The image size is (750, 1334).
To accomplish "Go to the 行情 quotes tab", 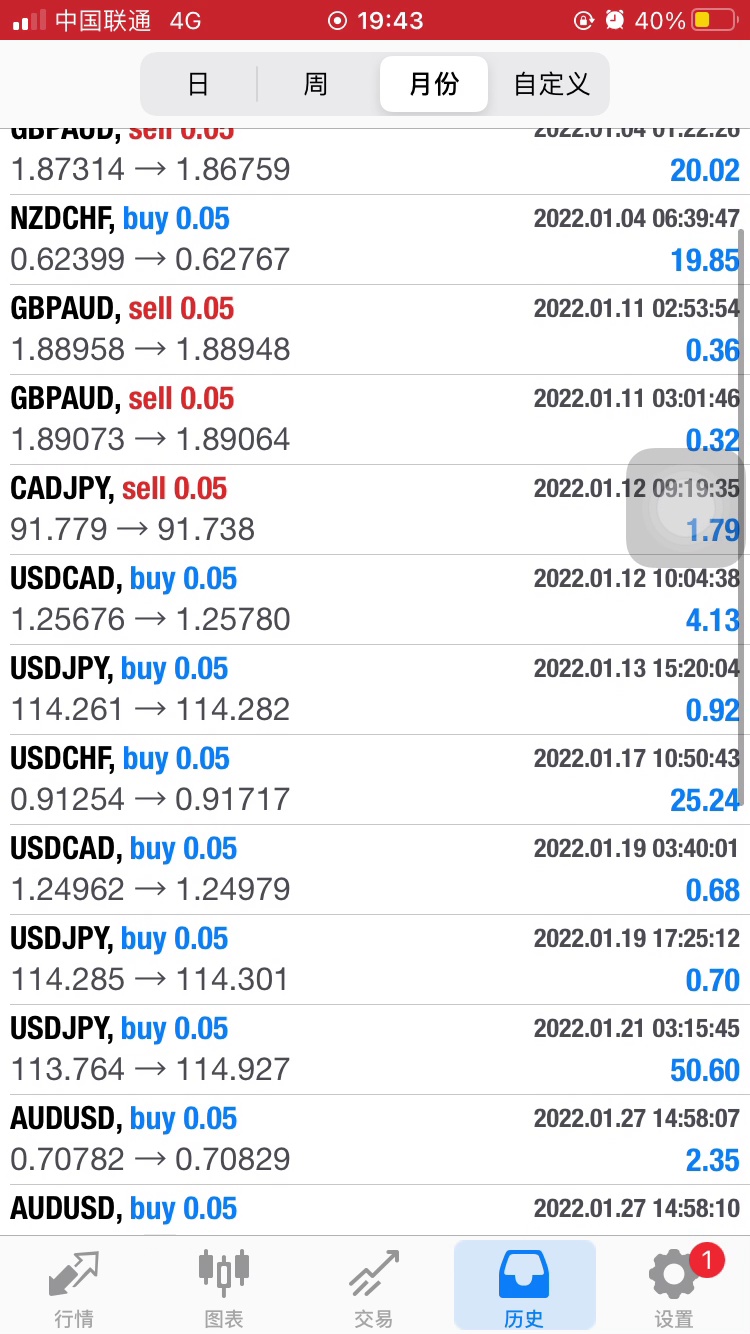I will pyautogui.click(x=74, y=1287).
